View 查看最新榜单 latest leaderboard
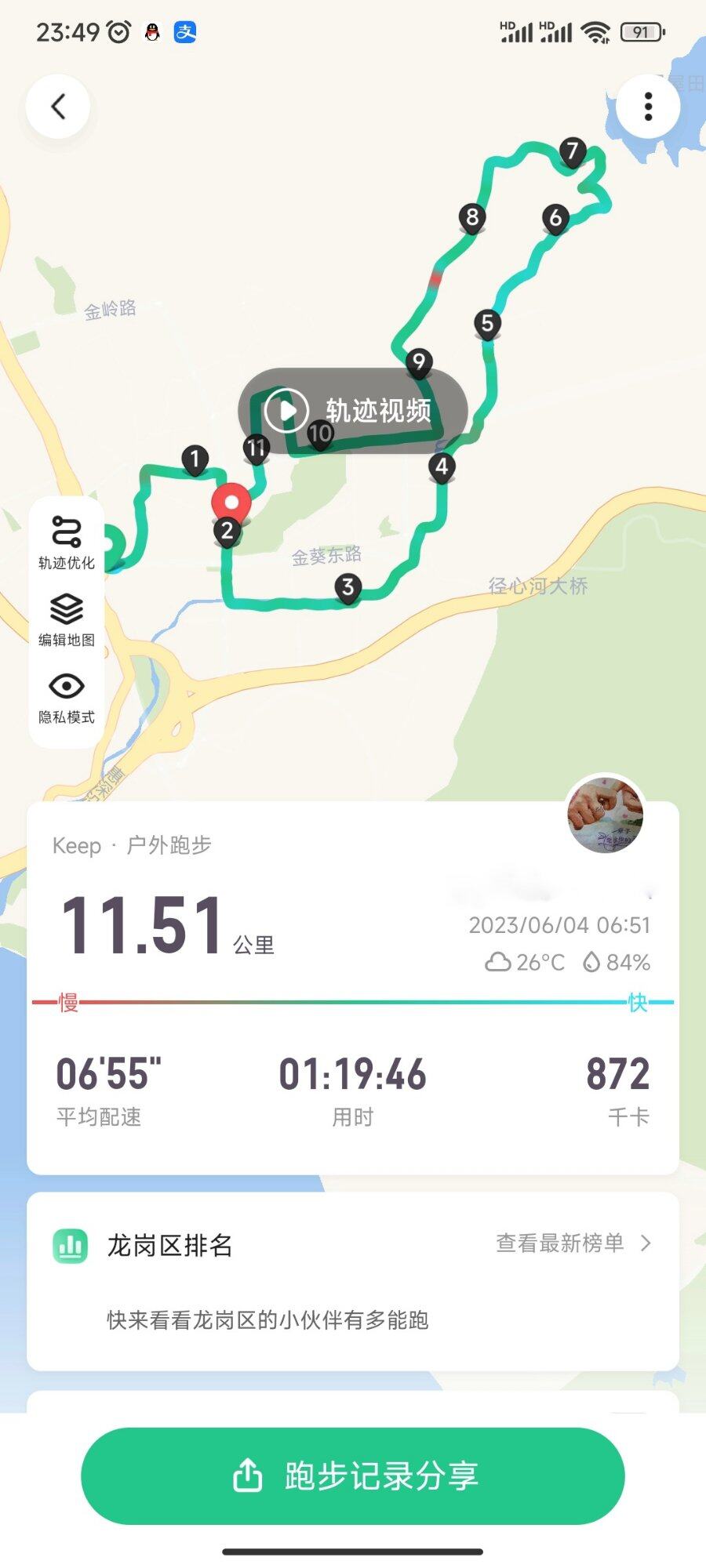Screen dimensions: 706x1568 tap(573, 1243)
